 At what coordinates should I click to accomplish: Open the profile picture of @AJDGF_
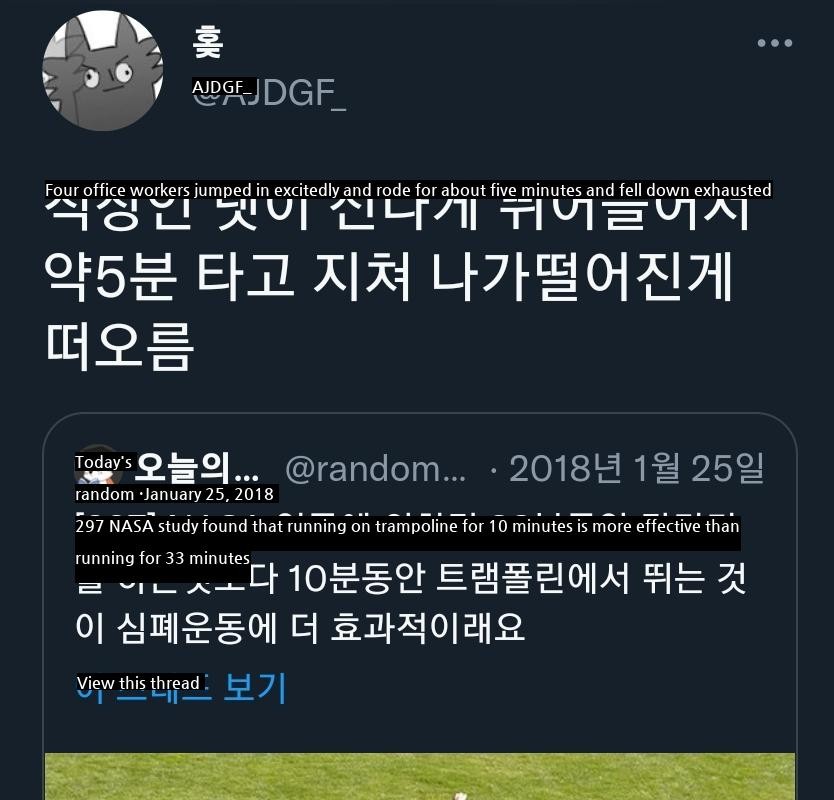pyautogui.click(x=102, y=71)
